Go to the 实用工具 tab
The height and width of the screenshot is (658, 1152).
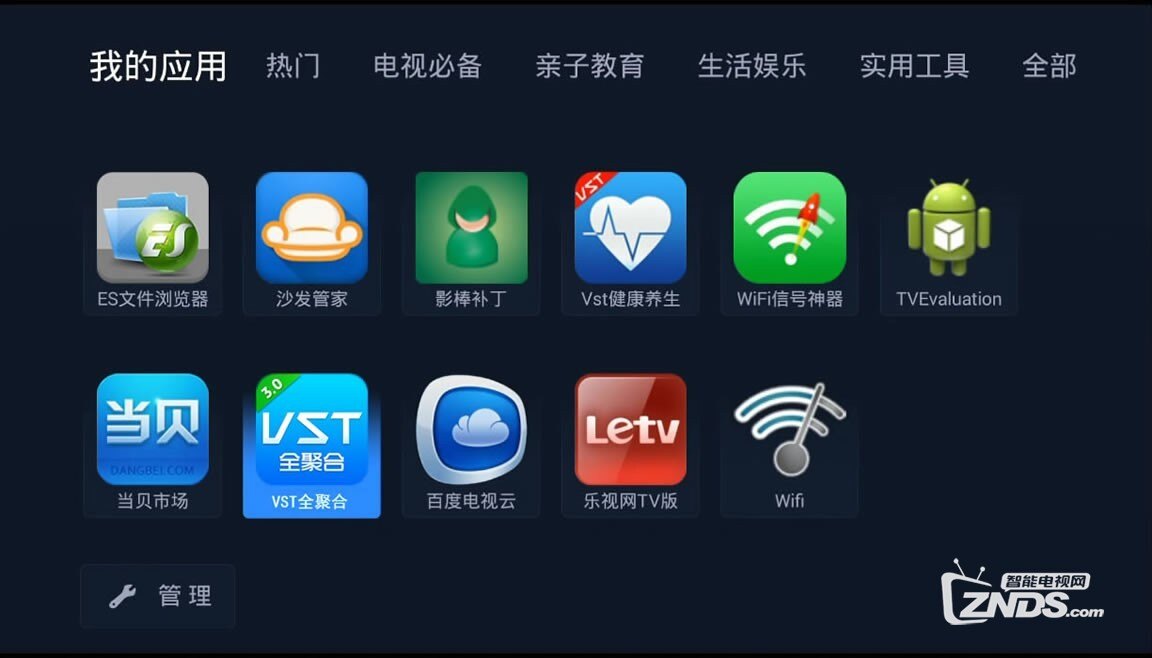click(914, 66)
